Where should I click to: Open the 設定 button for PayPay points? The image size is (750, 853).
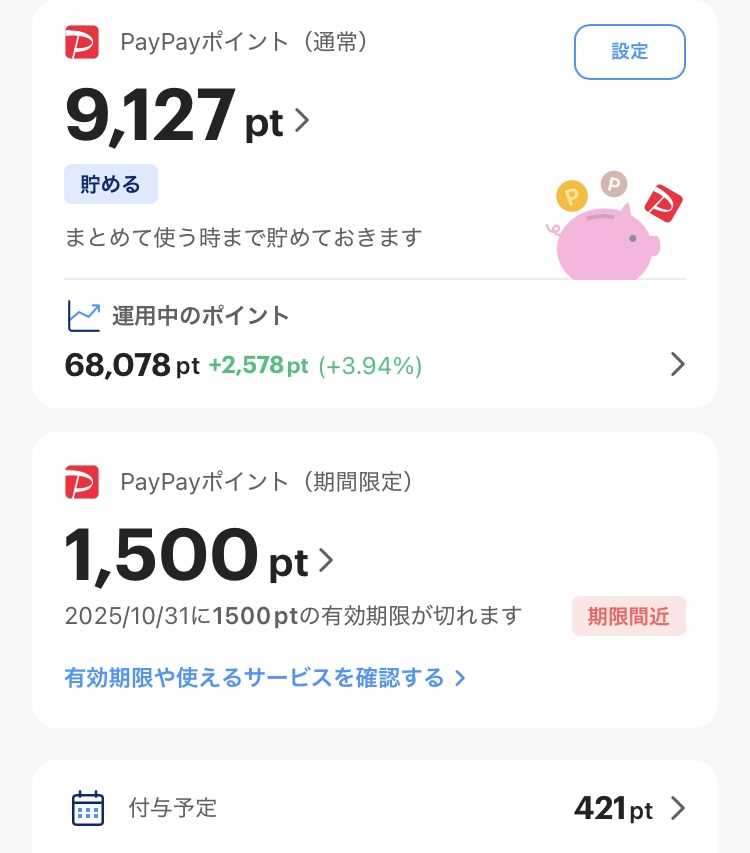tap(629, 51)
